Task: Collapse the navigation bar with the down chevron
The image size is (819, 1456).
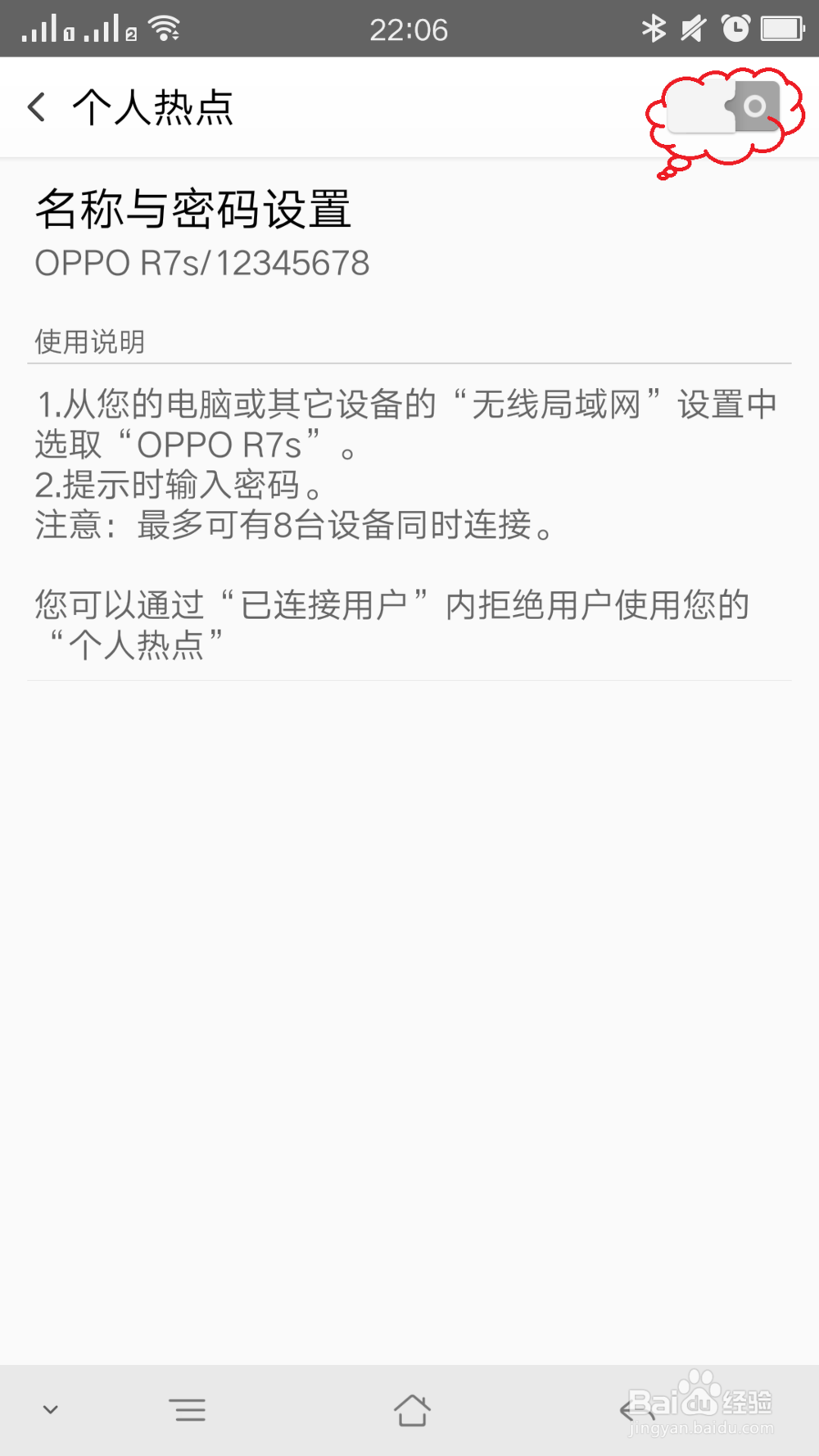Action: click(x=51, y=1409)
